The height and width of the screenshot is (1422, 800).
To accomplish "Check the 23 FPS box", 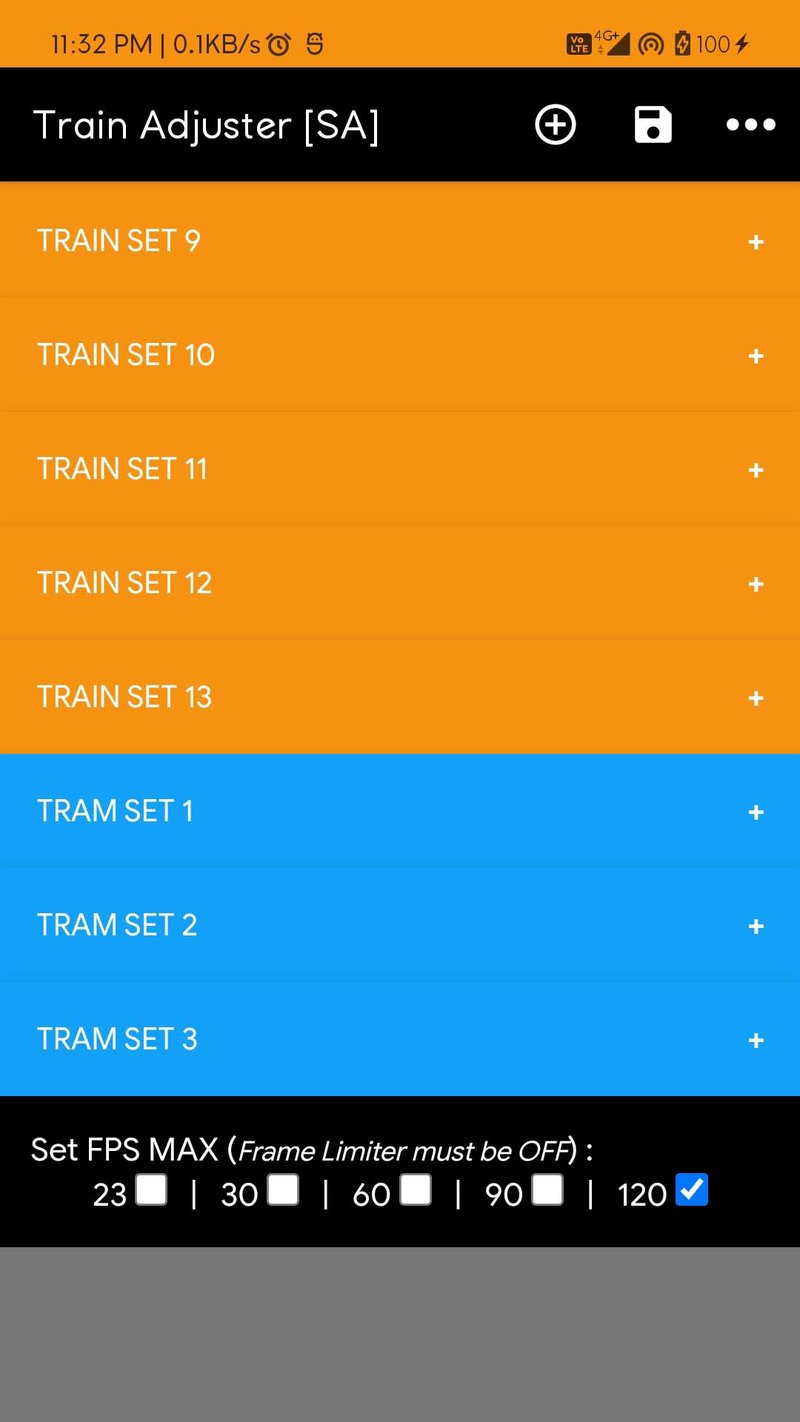I will coord(151,1190).
